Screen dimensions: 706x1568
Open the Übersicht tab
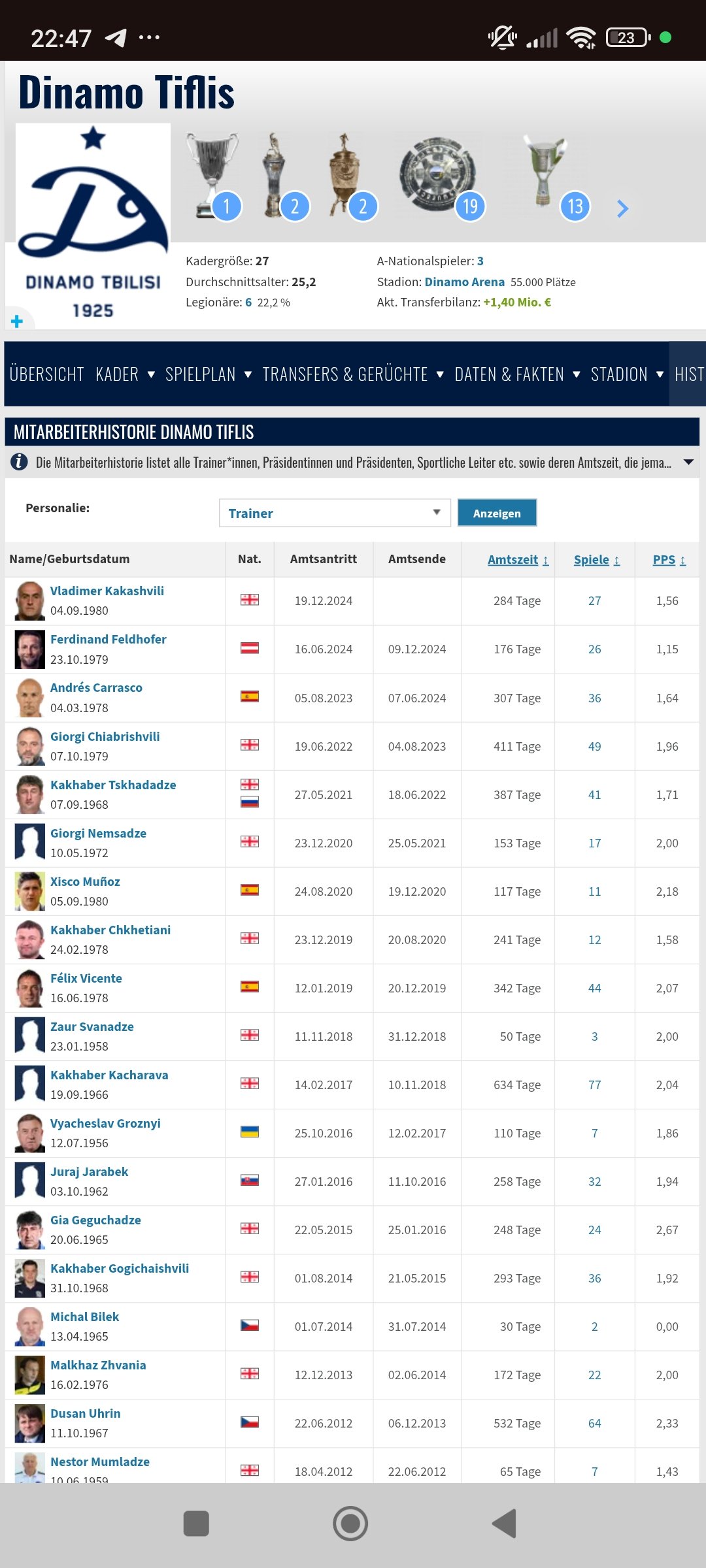(x=46, y=374)
